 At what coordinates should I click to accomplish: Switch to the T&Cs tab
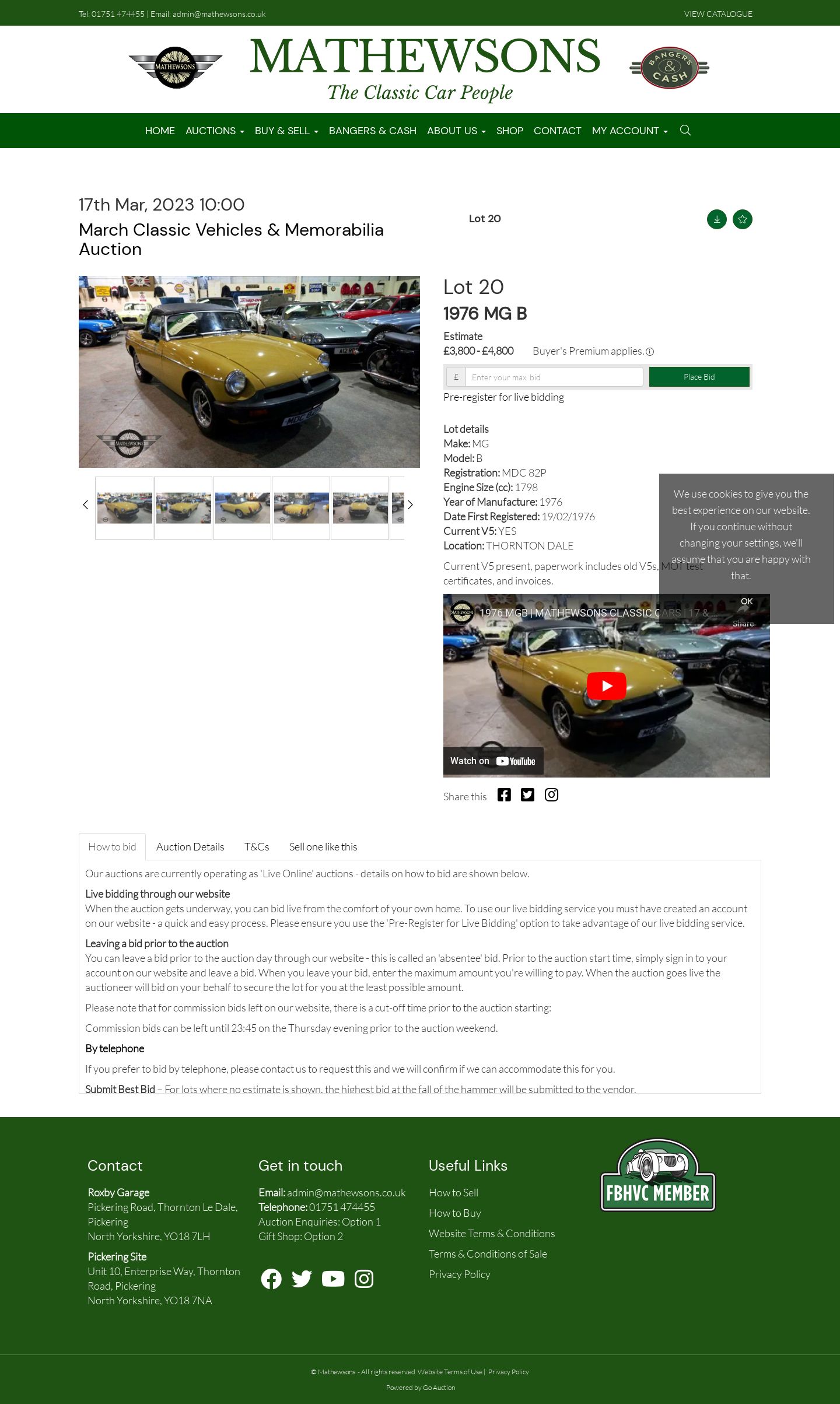257,847
